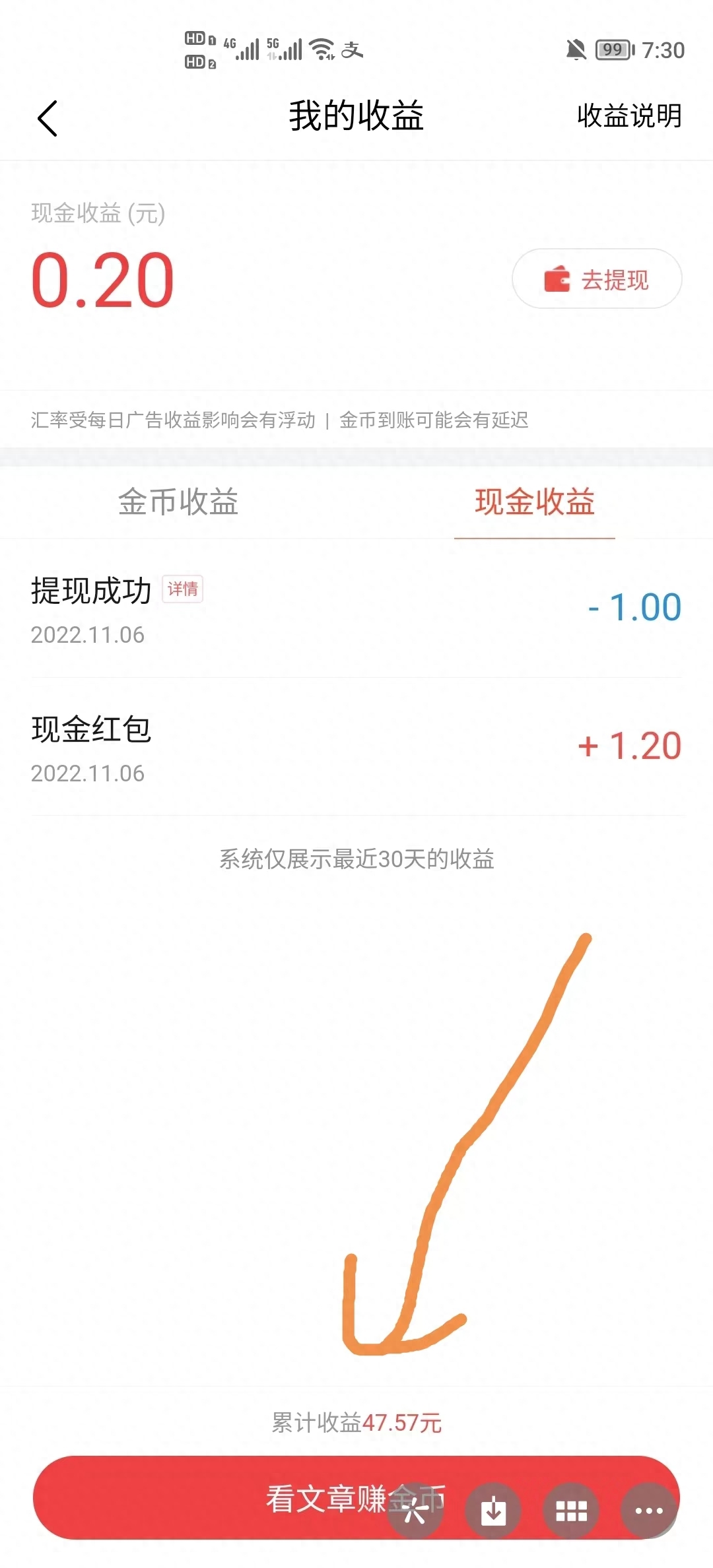Open 收益说明 at top right
Screen dimensions: 713x1568
coord(627,117)
